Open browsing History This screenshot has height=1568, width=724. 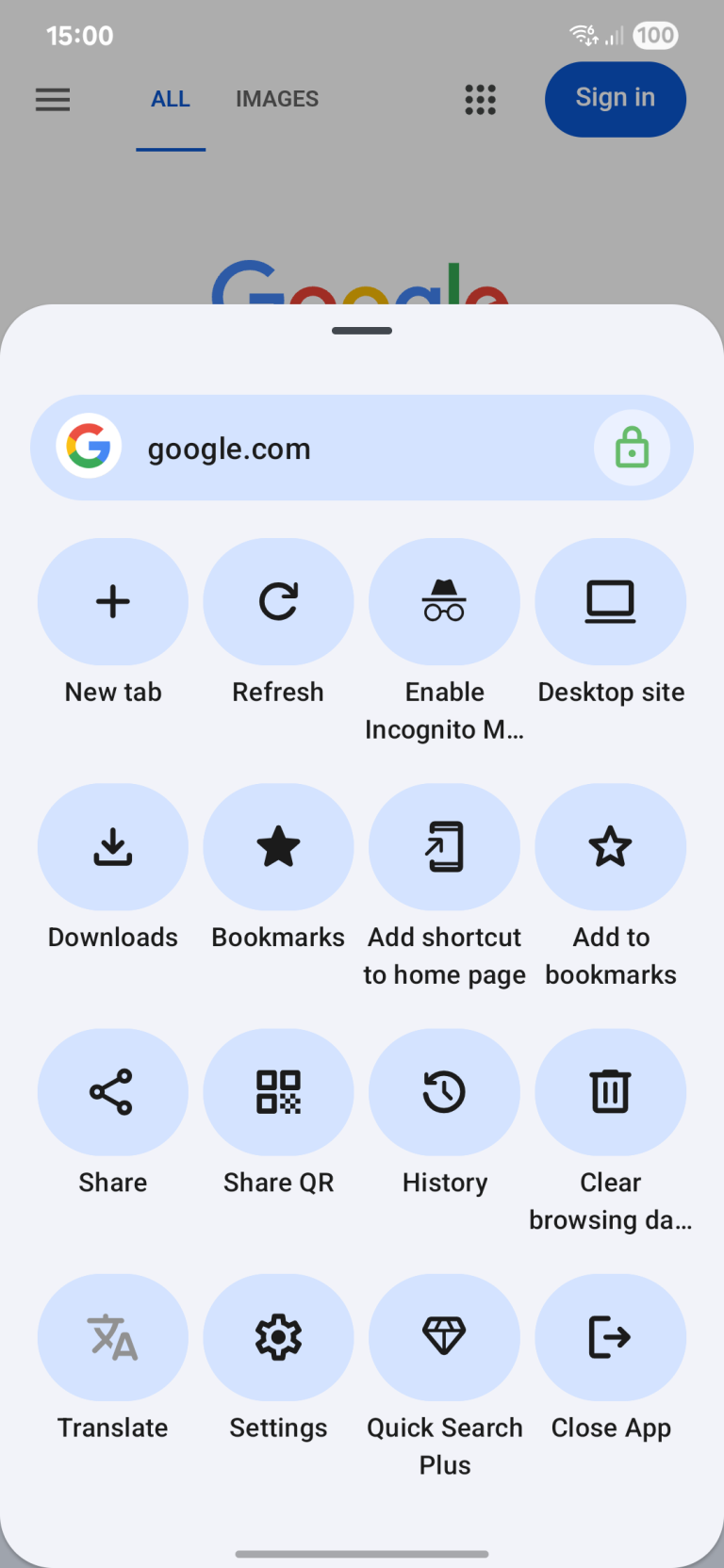coord(444,1092)
